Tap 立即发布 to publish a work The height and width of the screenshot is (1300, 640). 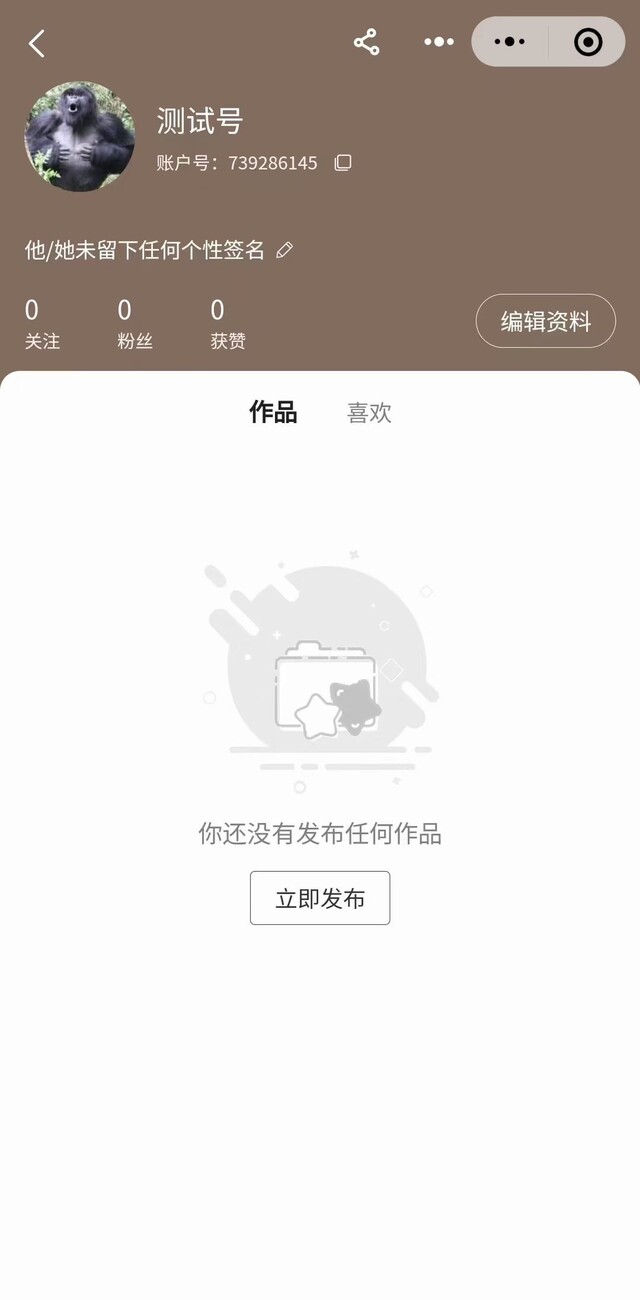(320, 898)
